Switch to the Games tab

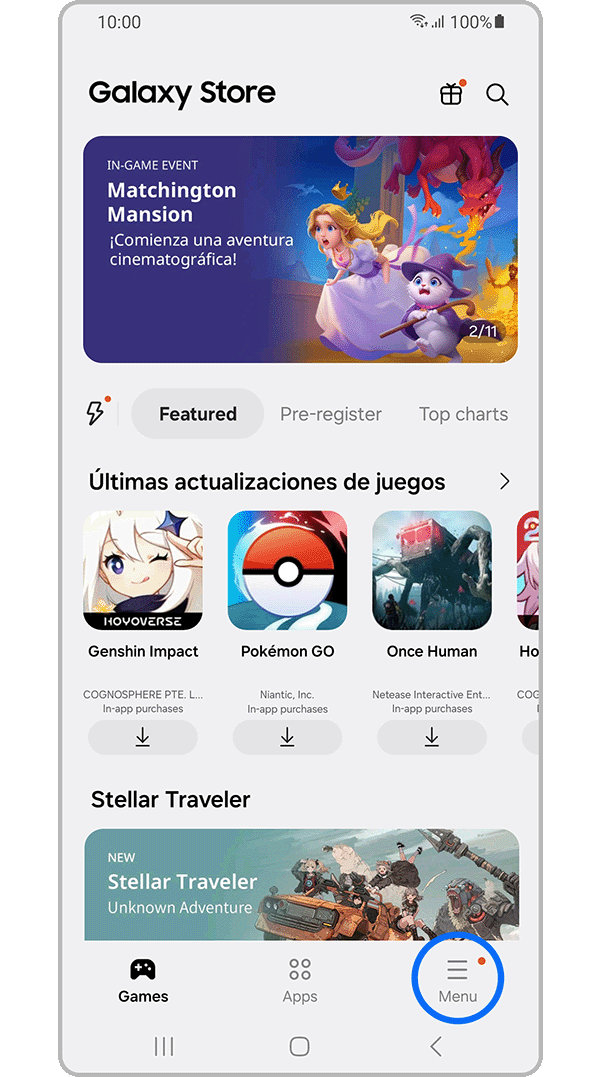pos(143,980)
